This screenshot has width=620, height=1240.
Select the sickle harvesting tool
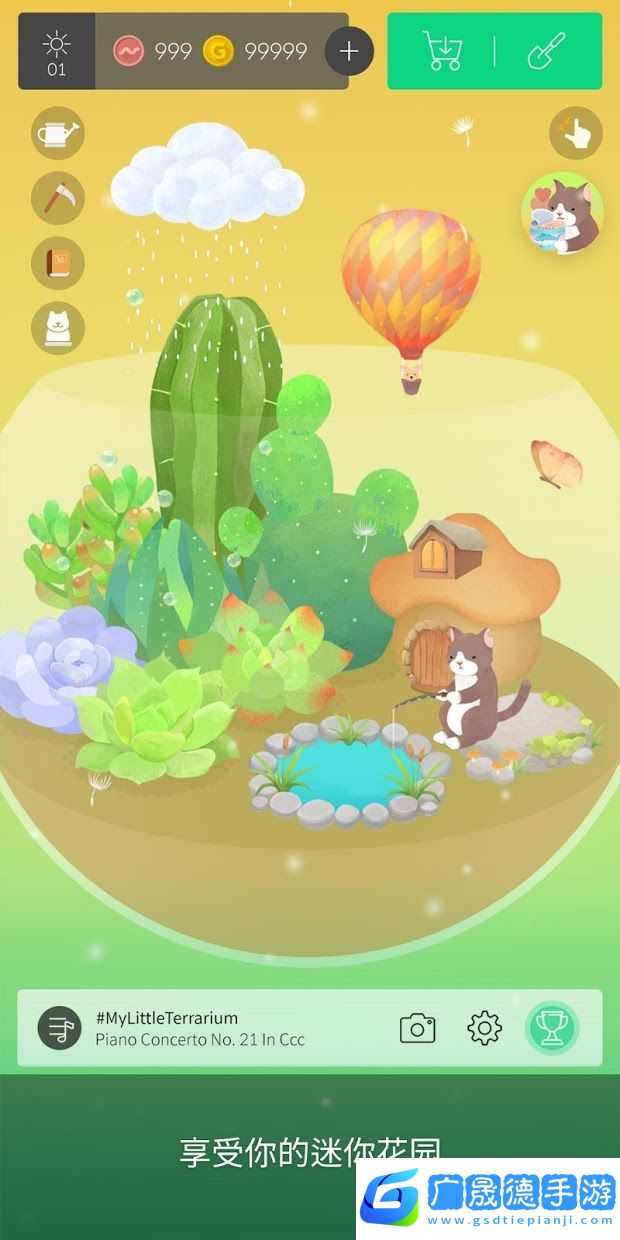tap(58, 198)
